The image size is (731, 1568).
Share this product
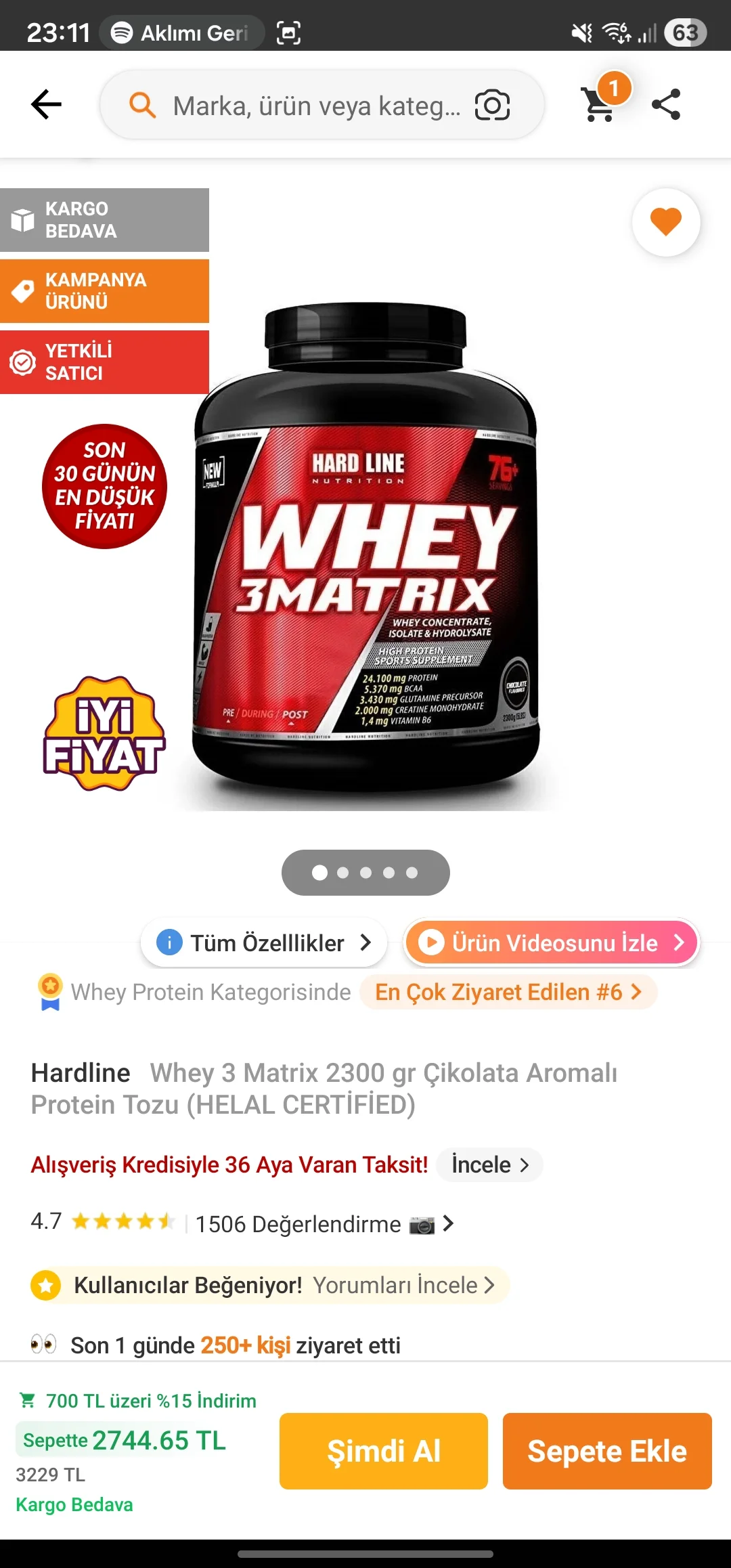pos(666,105)
